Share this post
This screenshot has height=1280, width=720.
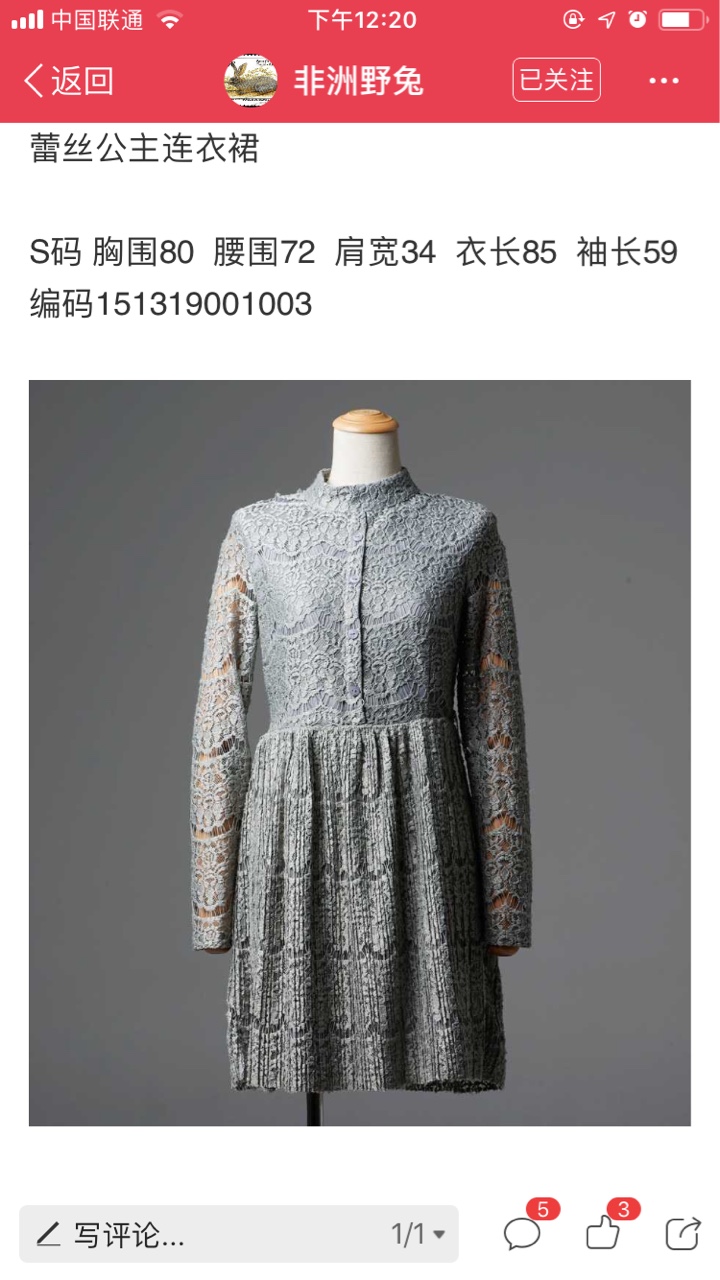tap(683, 1233)
